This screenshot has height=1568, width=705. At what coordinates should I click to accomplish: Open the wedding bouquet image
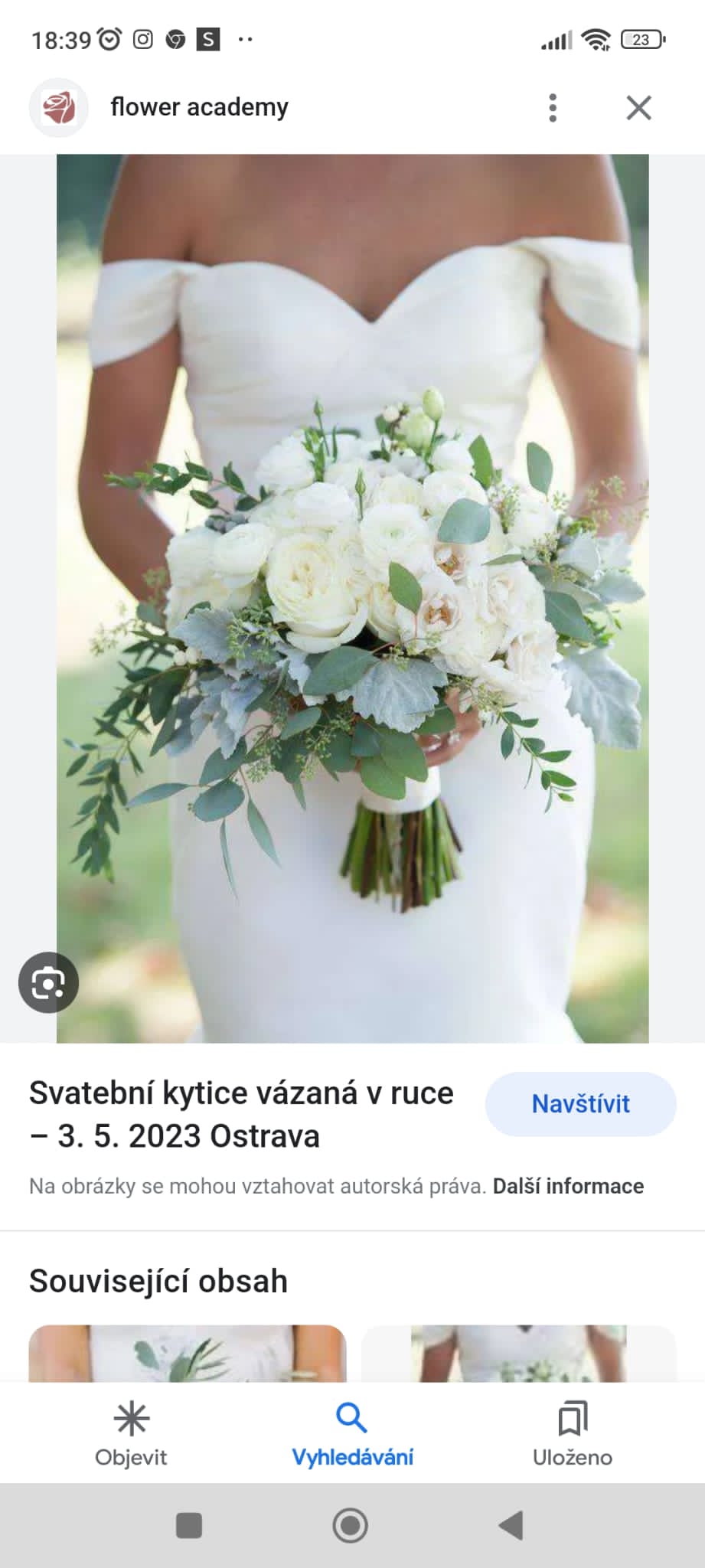pyautogui.click(x=353, y=599)
